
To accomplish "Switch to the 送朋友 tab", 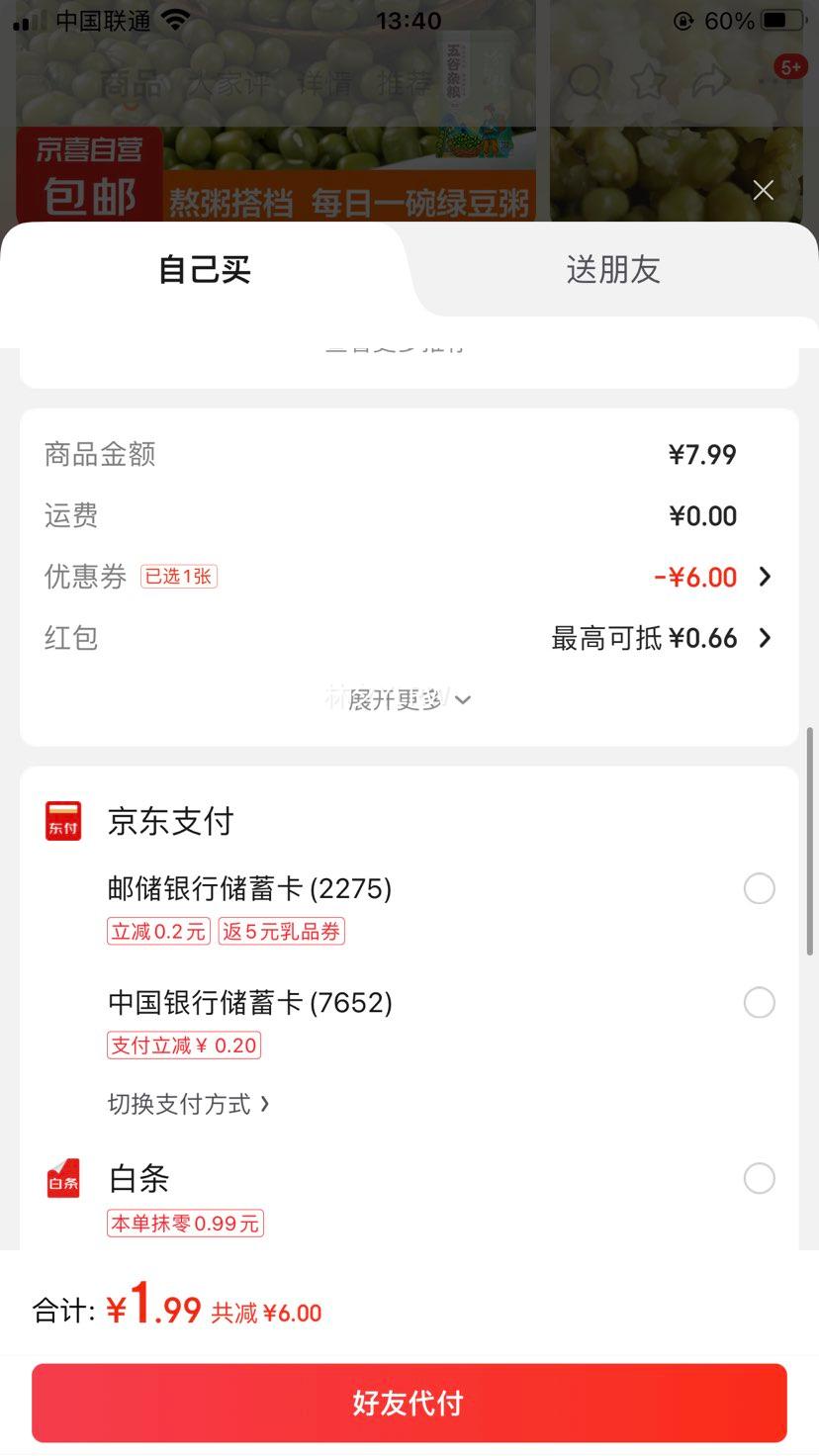I will [613, 270].
